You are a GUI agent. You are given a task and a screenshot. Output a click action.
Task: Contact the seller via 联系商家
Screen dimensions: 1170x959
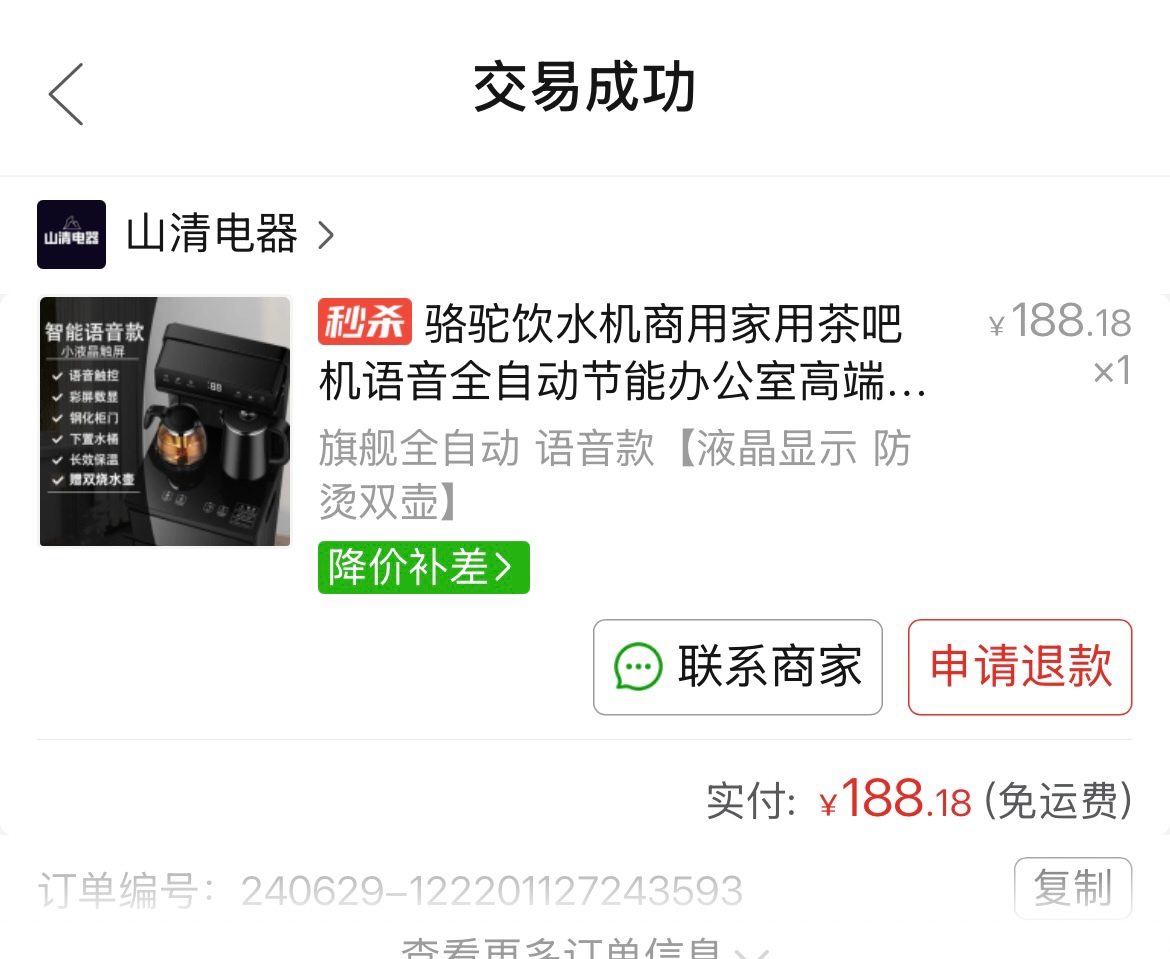click(x=737, y=667)
